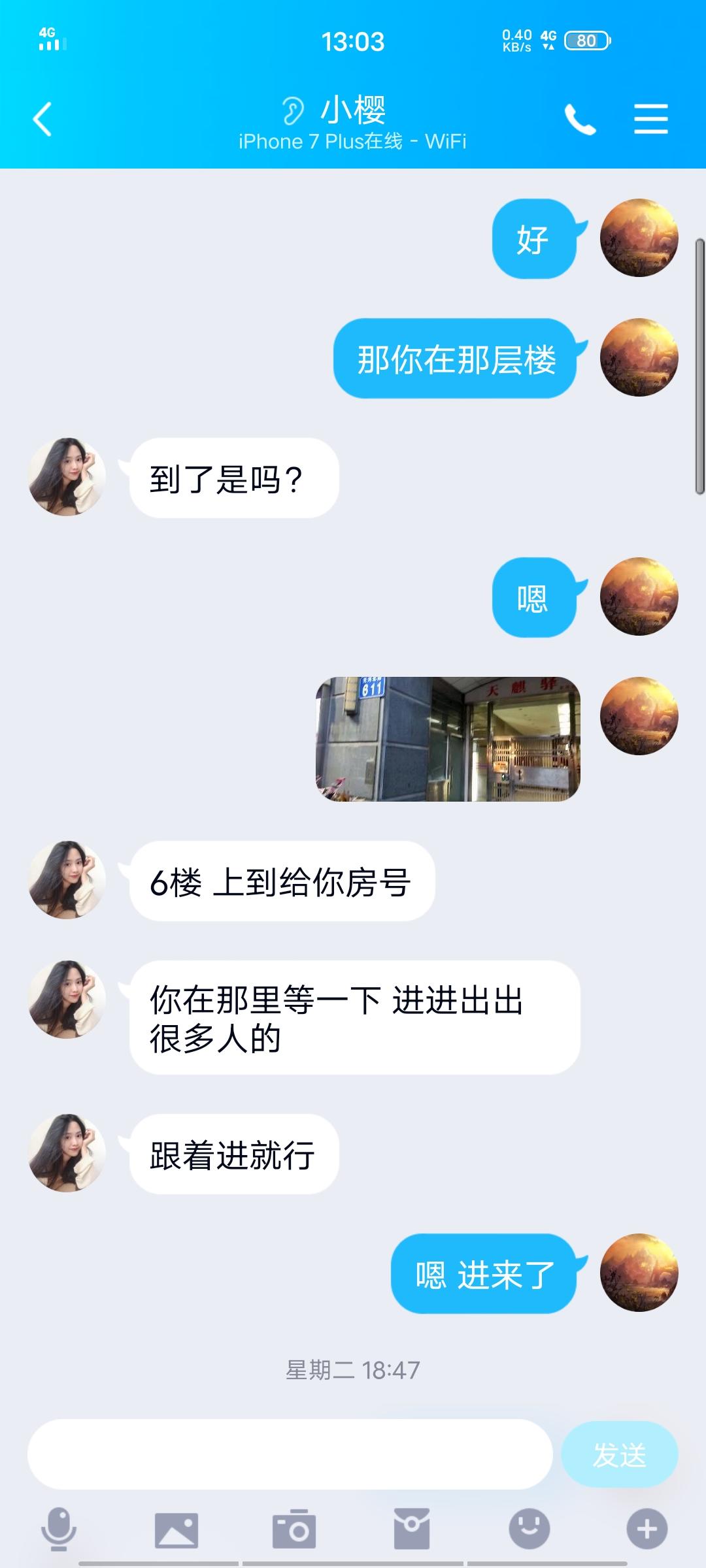
Task: Toggle earpiece mode icon beside 小樱's name
Action: pyautogui.click(x=293, y=110)
